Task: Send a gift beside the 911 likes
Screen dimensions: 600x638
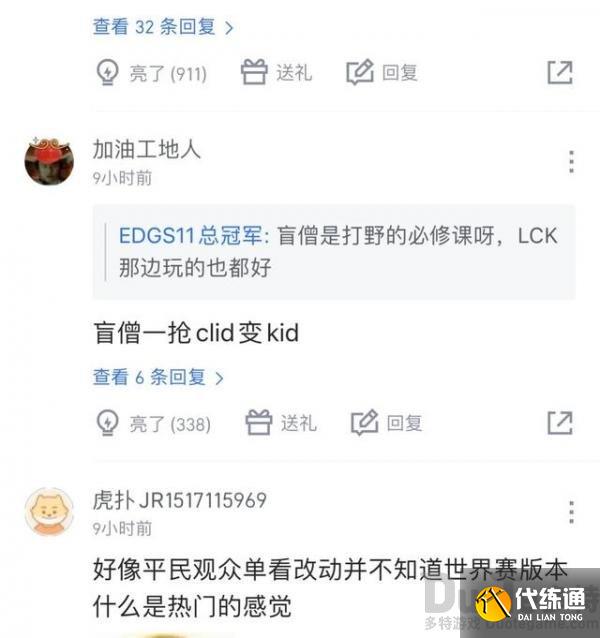Action: (x=276, y=73)
